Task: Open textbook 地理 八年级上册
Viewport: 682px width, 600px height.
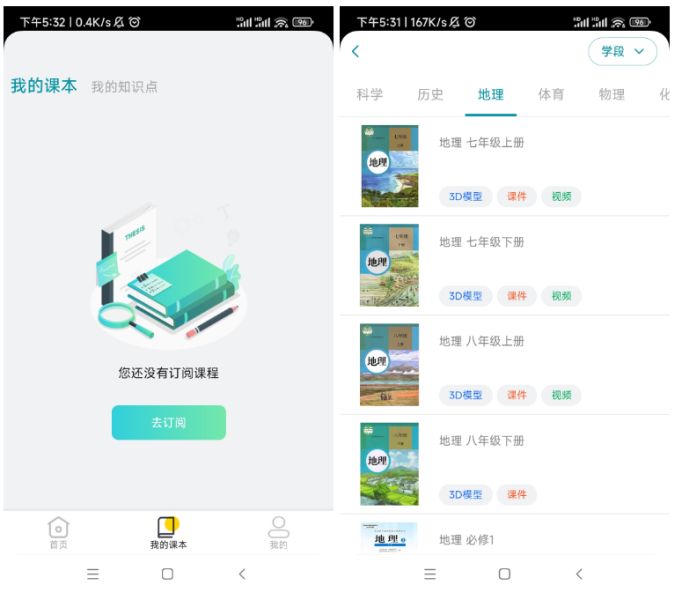Action: (481, 341)
